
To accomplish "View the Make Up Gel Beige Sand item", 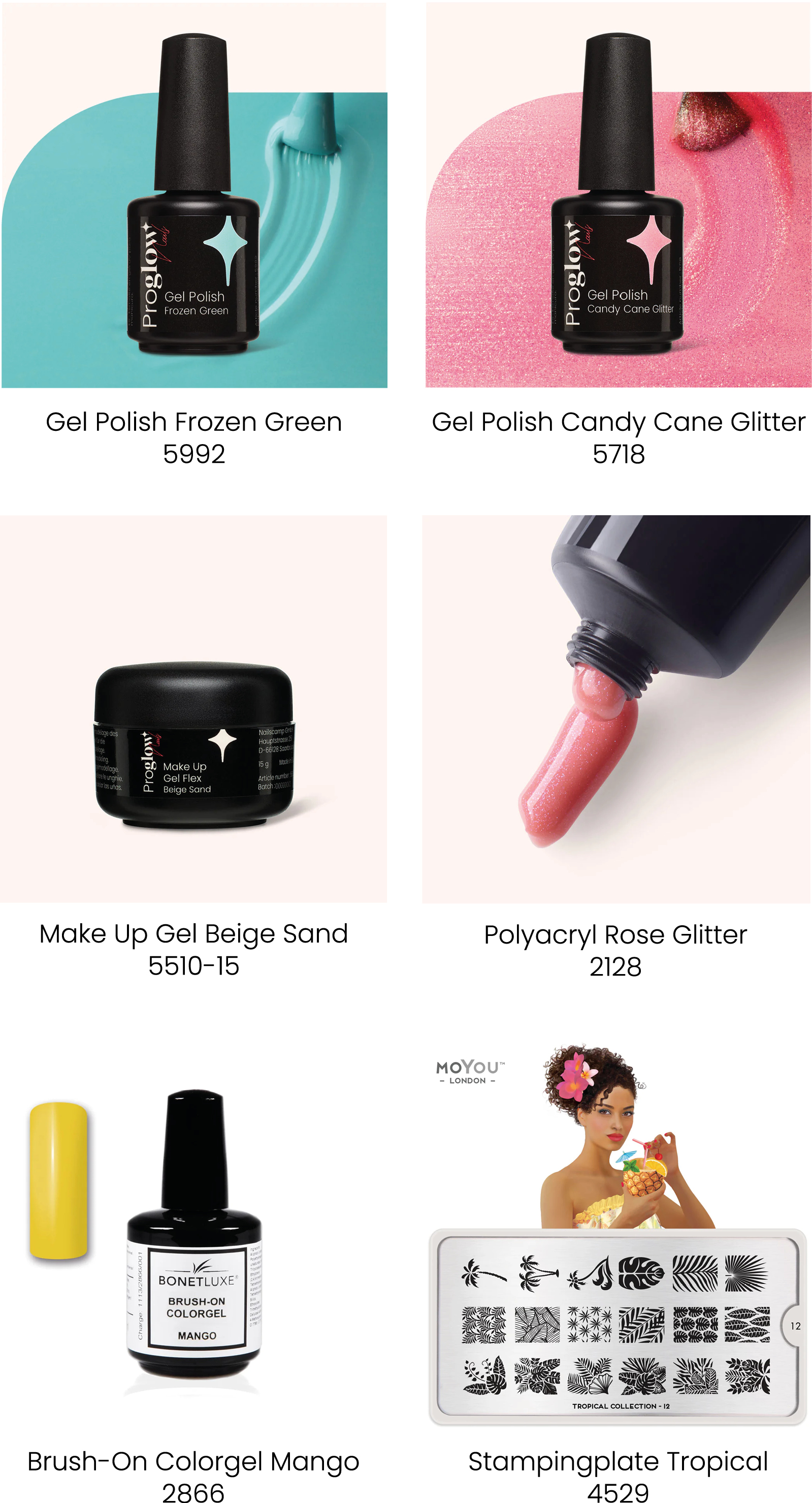I will tap(193, 709).
